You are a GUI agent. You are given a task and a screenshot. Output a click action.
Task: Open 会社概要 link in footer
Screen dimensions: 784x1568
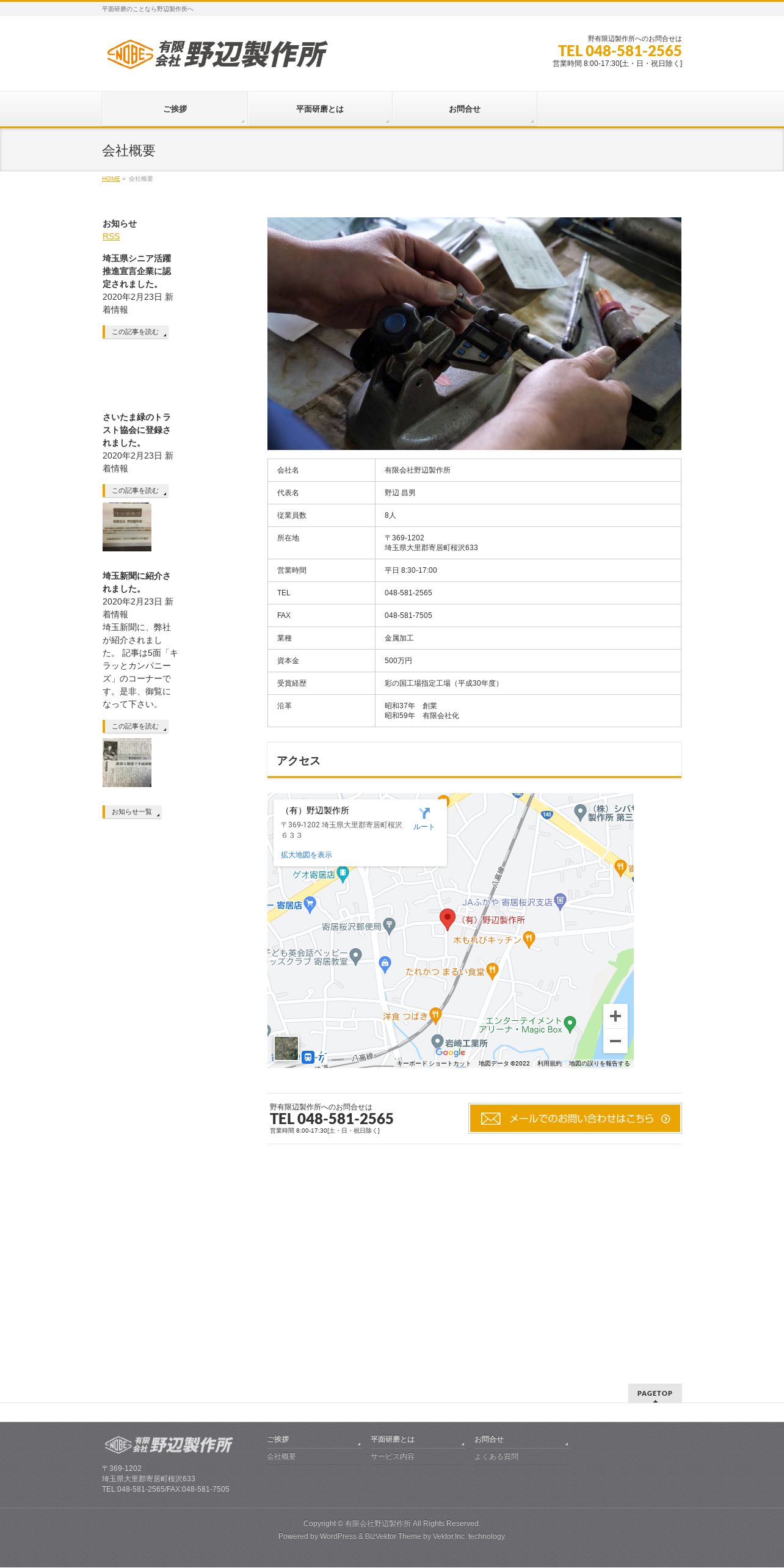[281, 1456]
